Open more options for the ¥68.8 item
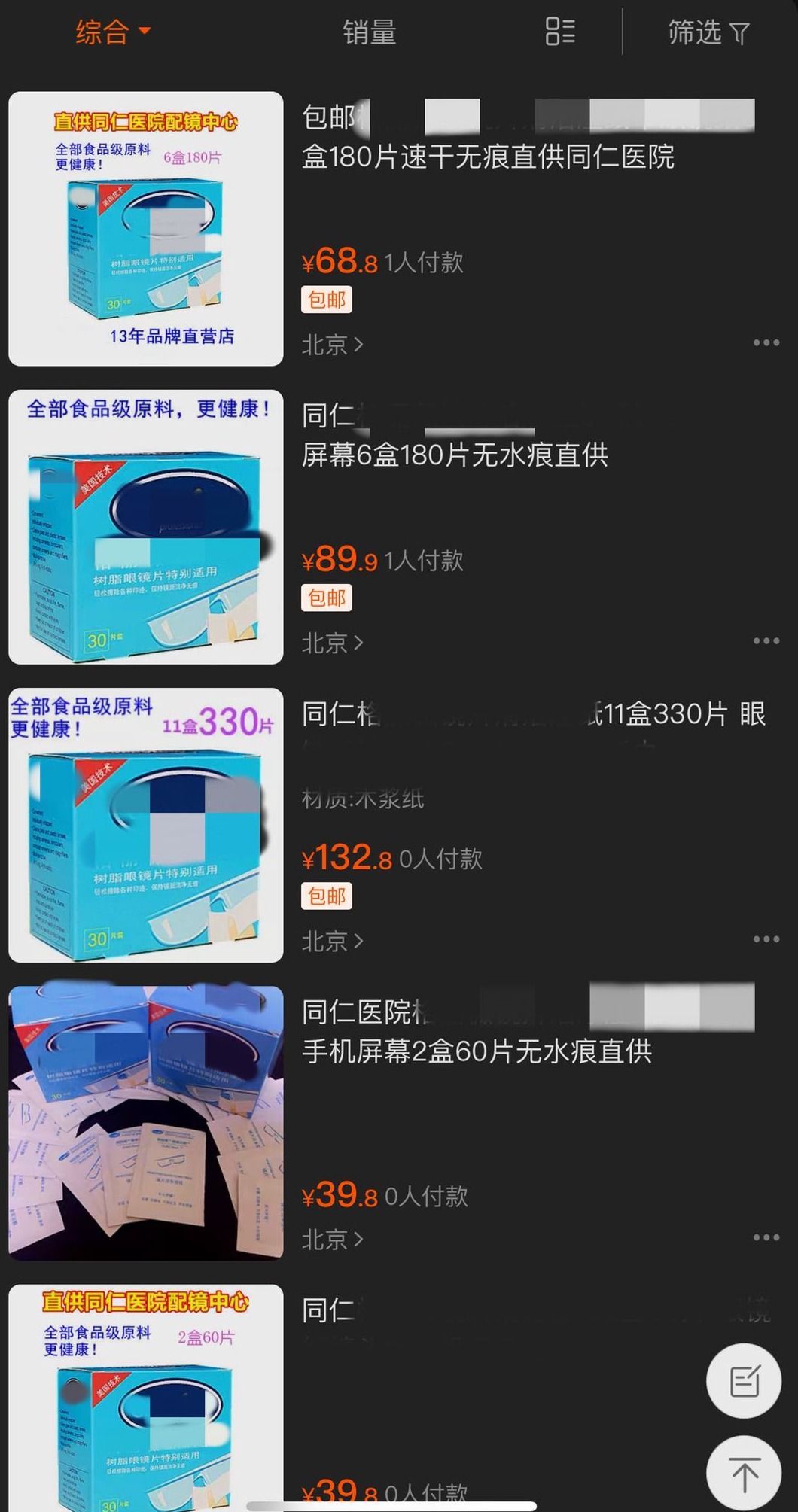 tap(766, 343)
